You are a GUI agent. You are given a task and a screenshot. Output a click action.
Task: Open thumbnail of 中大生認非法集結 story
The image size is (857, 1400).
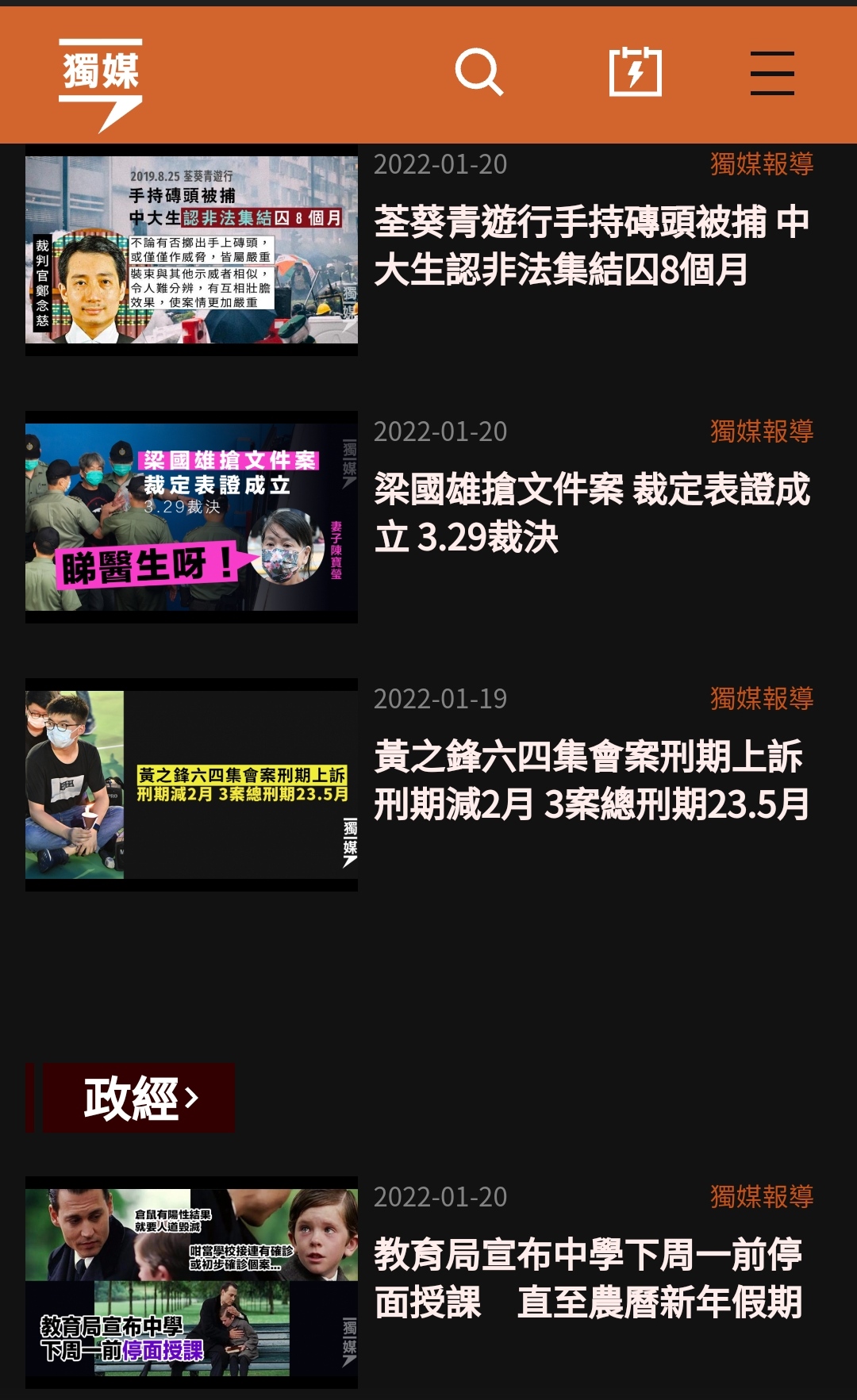pyautogui.click(x=191, y=250)
